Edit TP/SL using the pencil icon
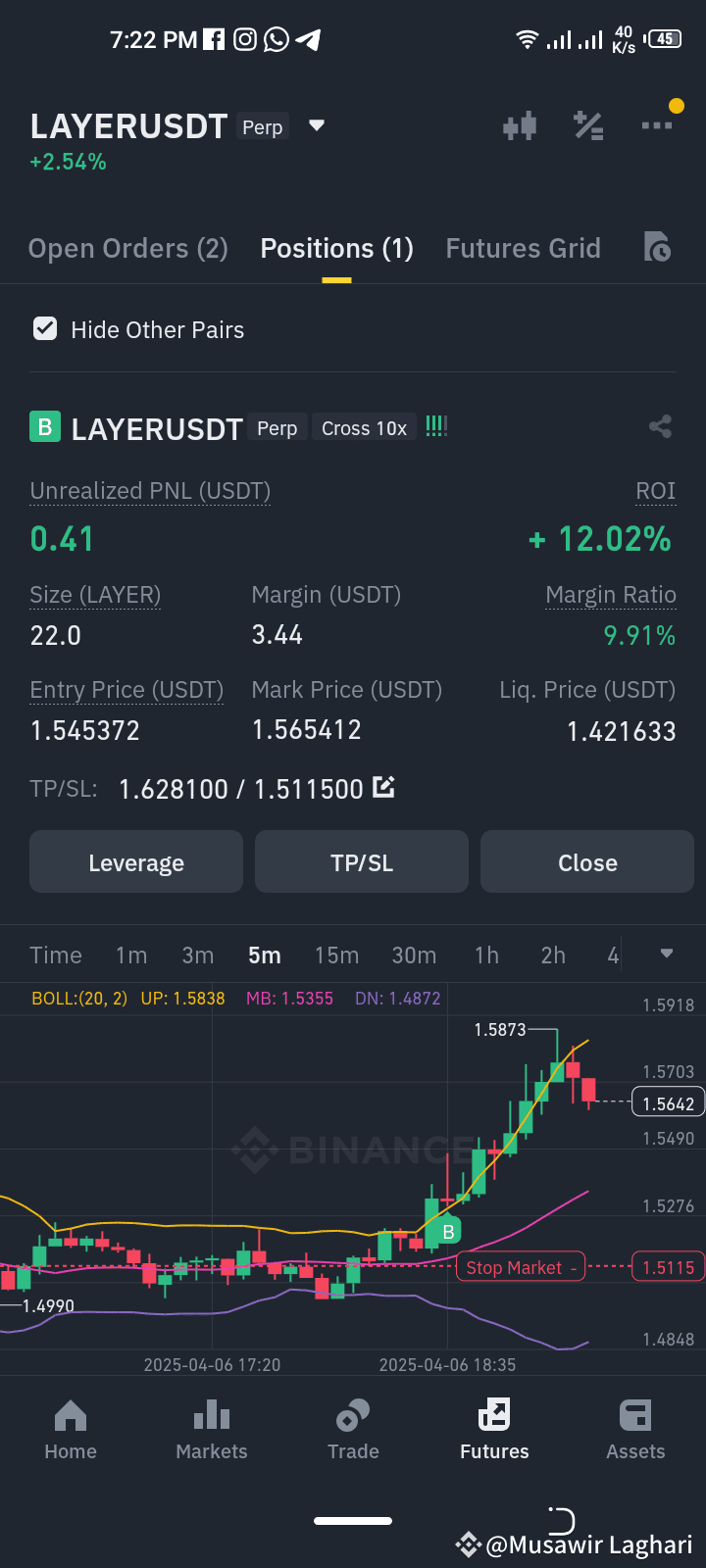 (383, 786)
